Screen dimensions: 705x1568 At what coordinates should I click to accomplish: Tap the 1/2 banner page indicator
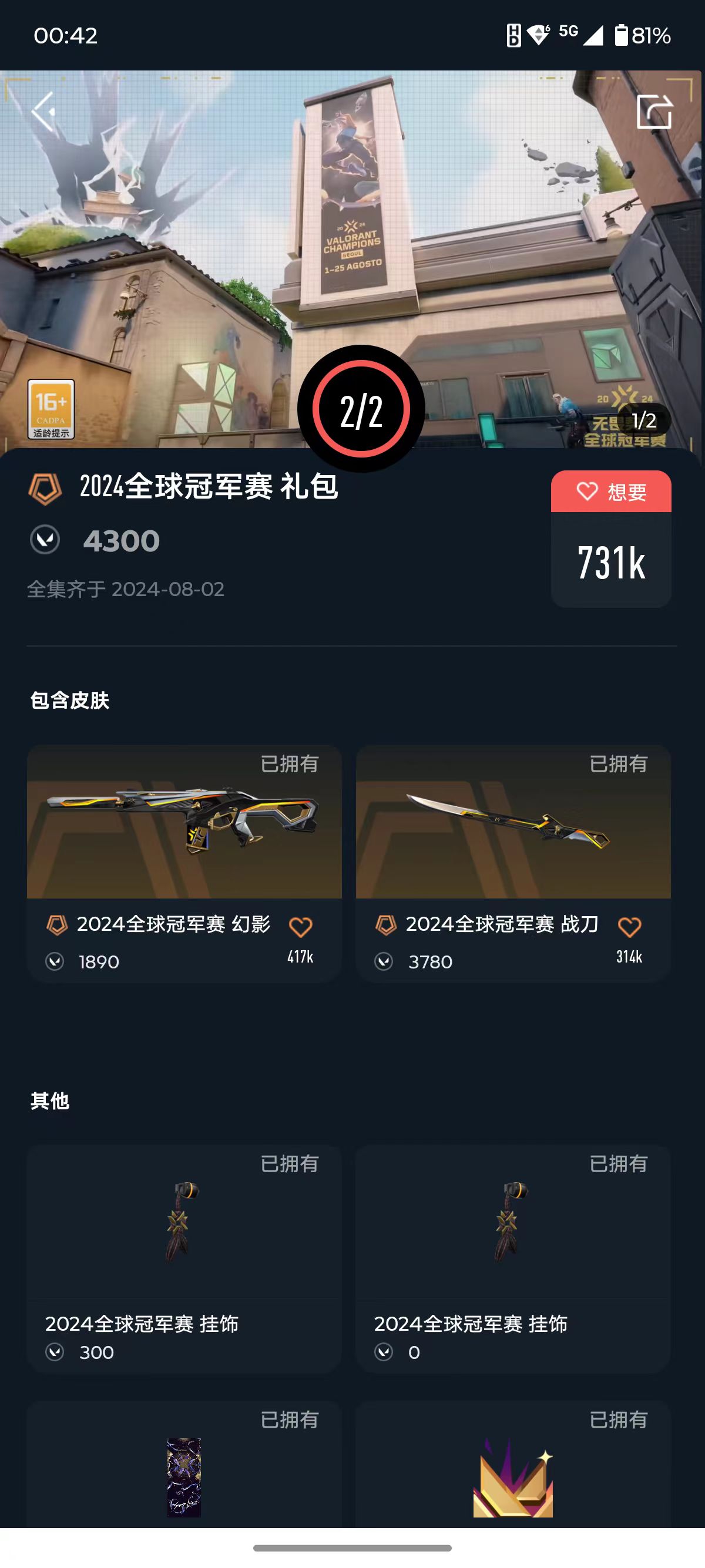[643, 420]
